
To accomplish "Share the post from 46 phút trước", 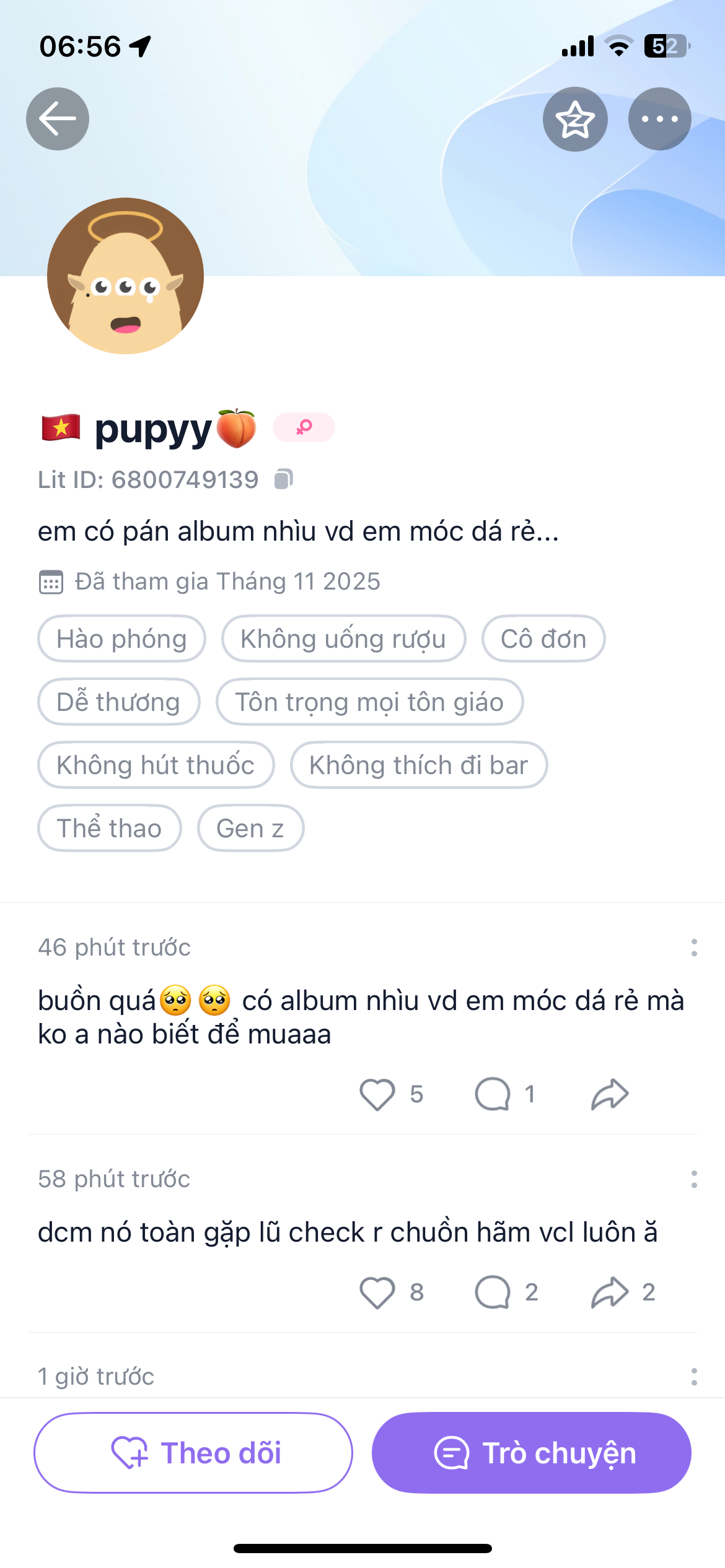I will 610,1094.
